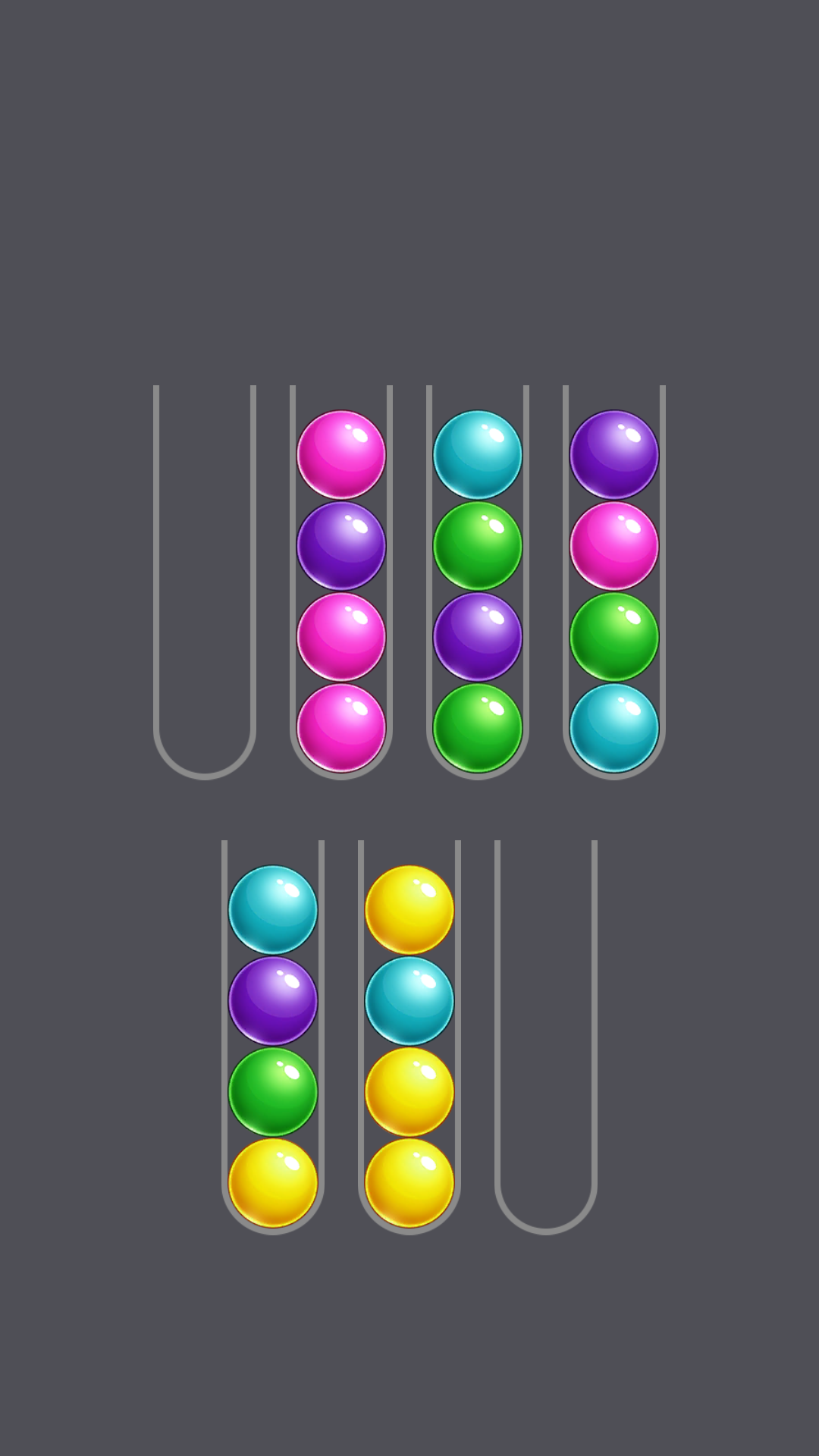Tap the purple ball beneath the topmost pink ball
The image size is (819, 1456).
341,544
